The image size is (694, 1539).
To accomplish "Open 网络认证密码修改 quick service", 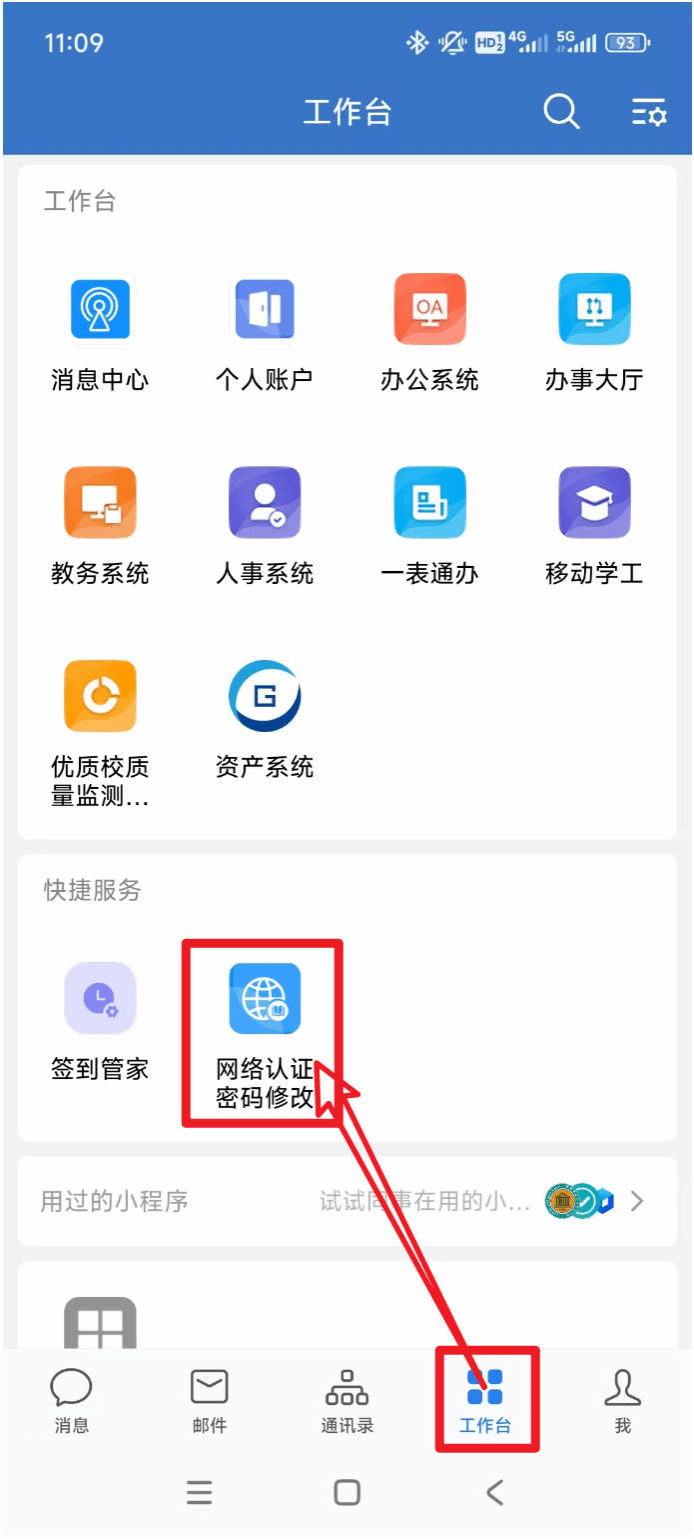I will (265, 998).
